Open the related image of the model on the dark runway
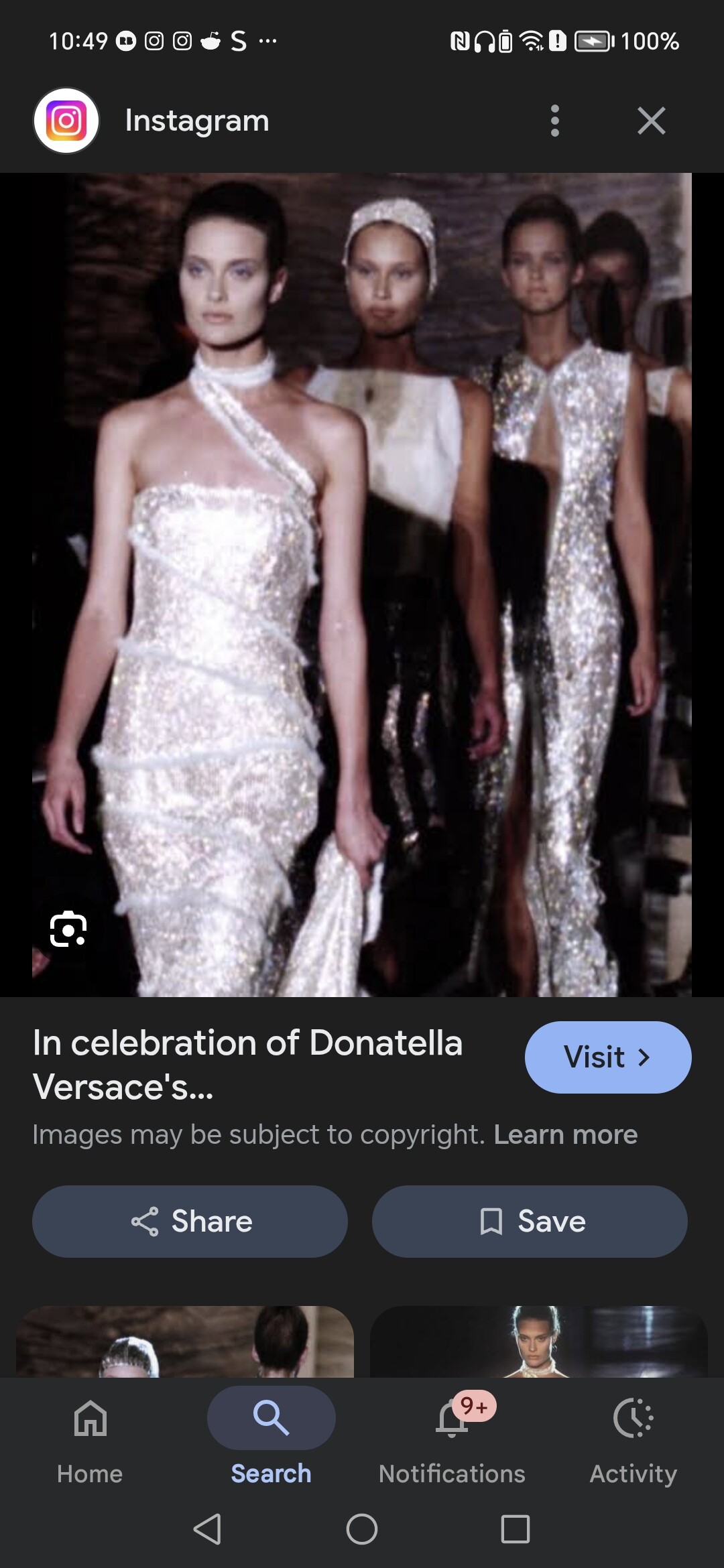Viewport: 724px width, 1568px height. click(x=538, y=1342)
